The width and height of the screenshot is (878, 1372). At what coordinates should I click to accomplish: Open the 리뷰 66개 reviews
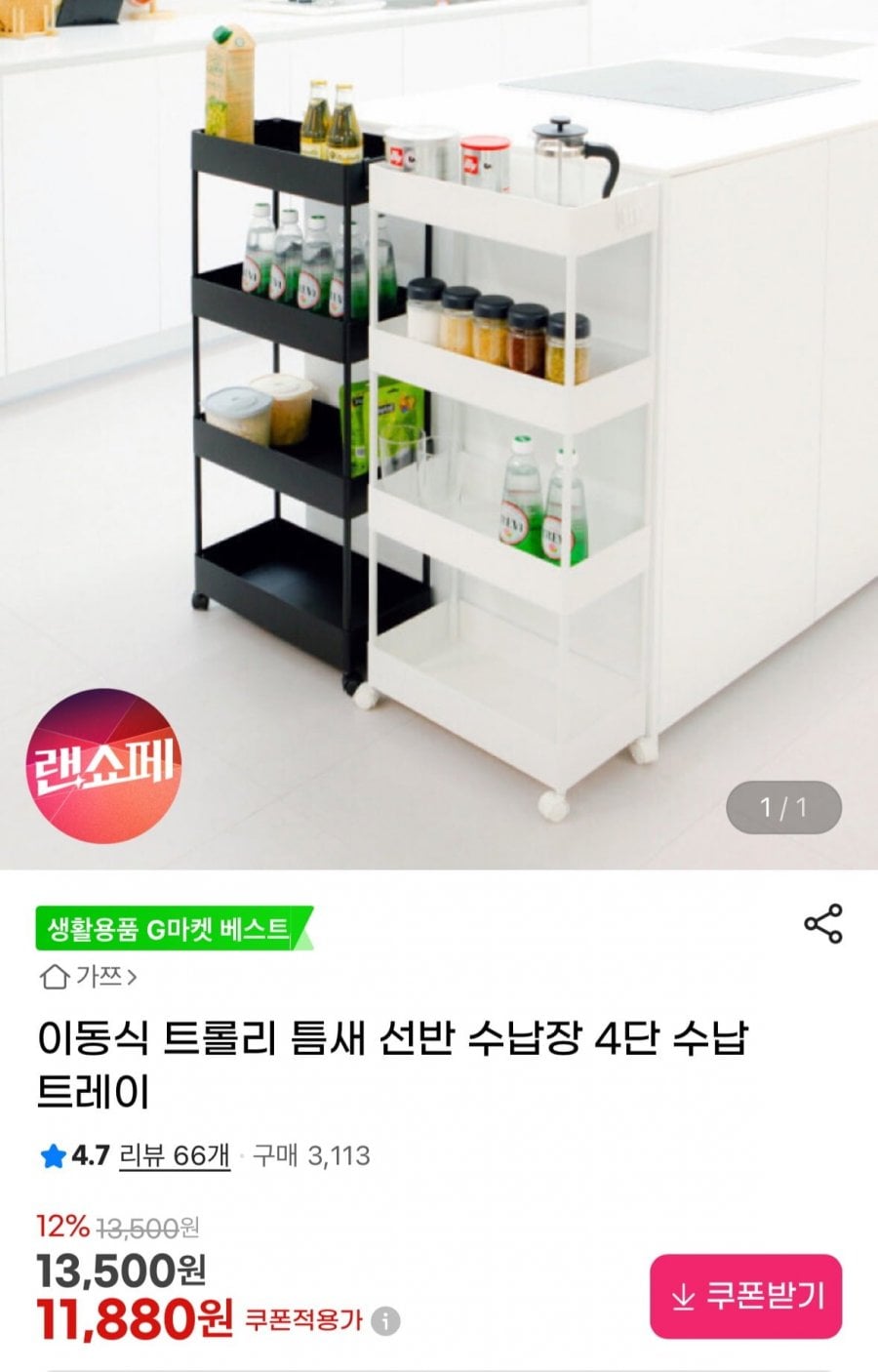[x=174, y=1156]
